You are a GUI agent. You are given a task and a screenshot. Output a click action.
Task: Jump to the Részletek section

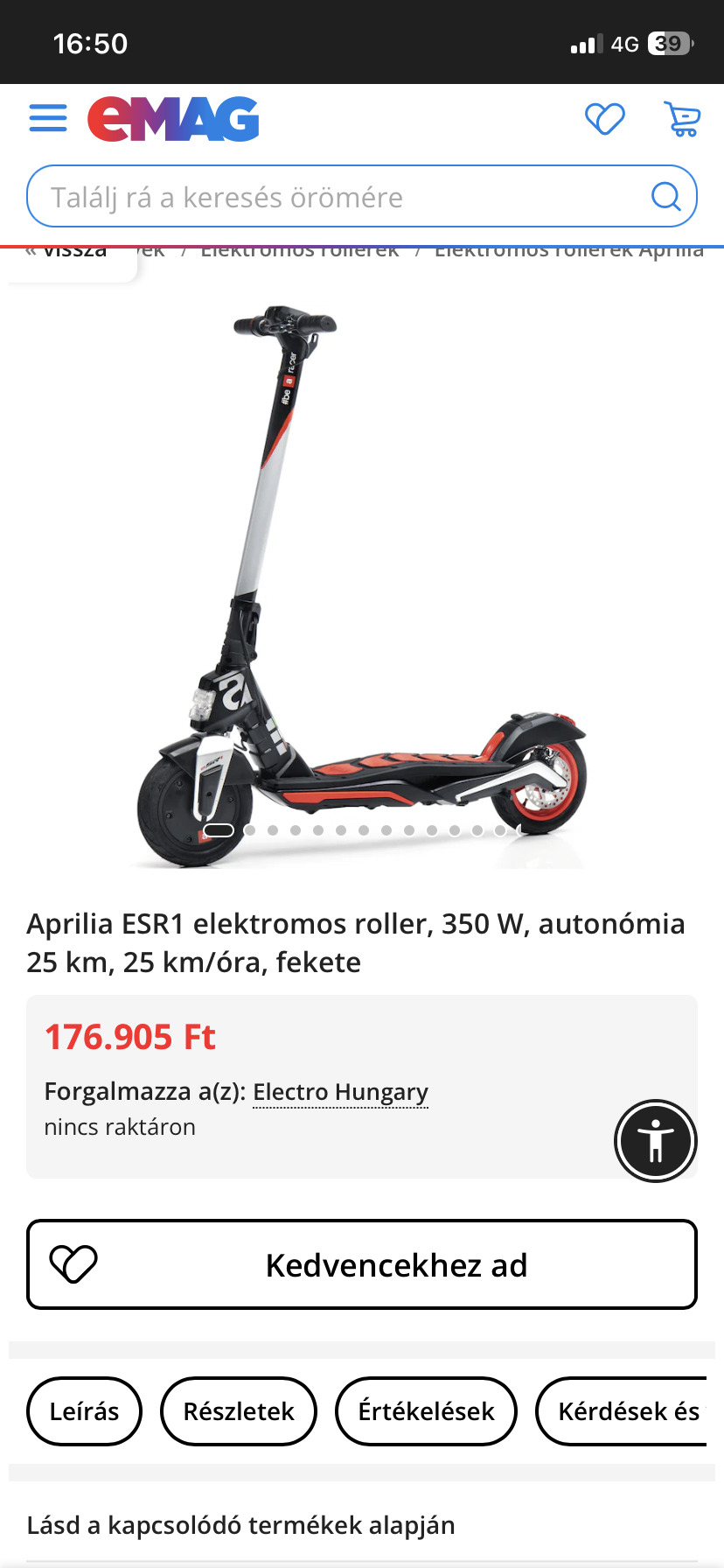(238, 1411)
